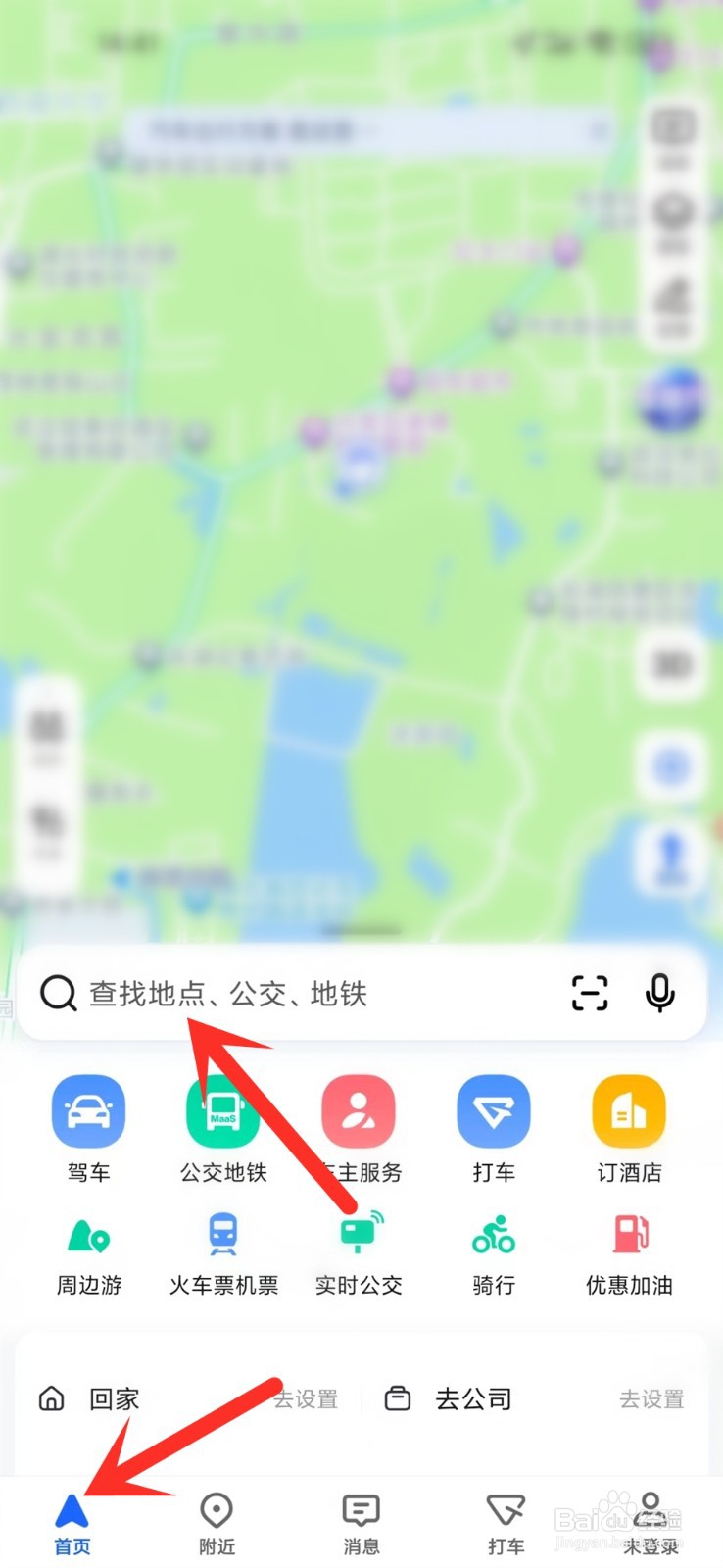Screen dimensions: 723x1568
Task: Open the search box for places
Action: 294,994
